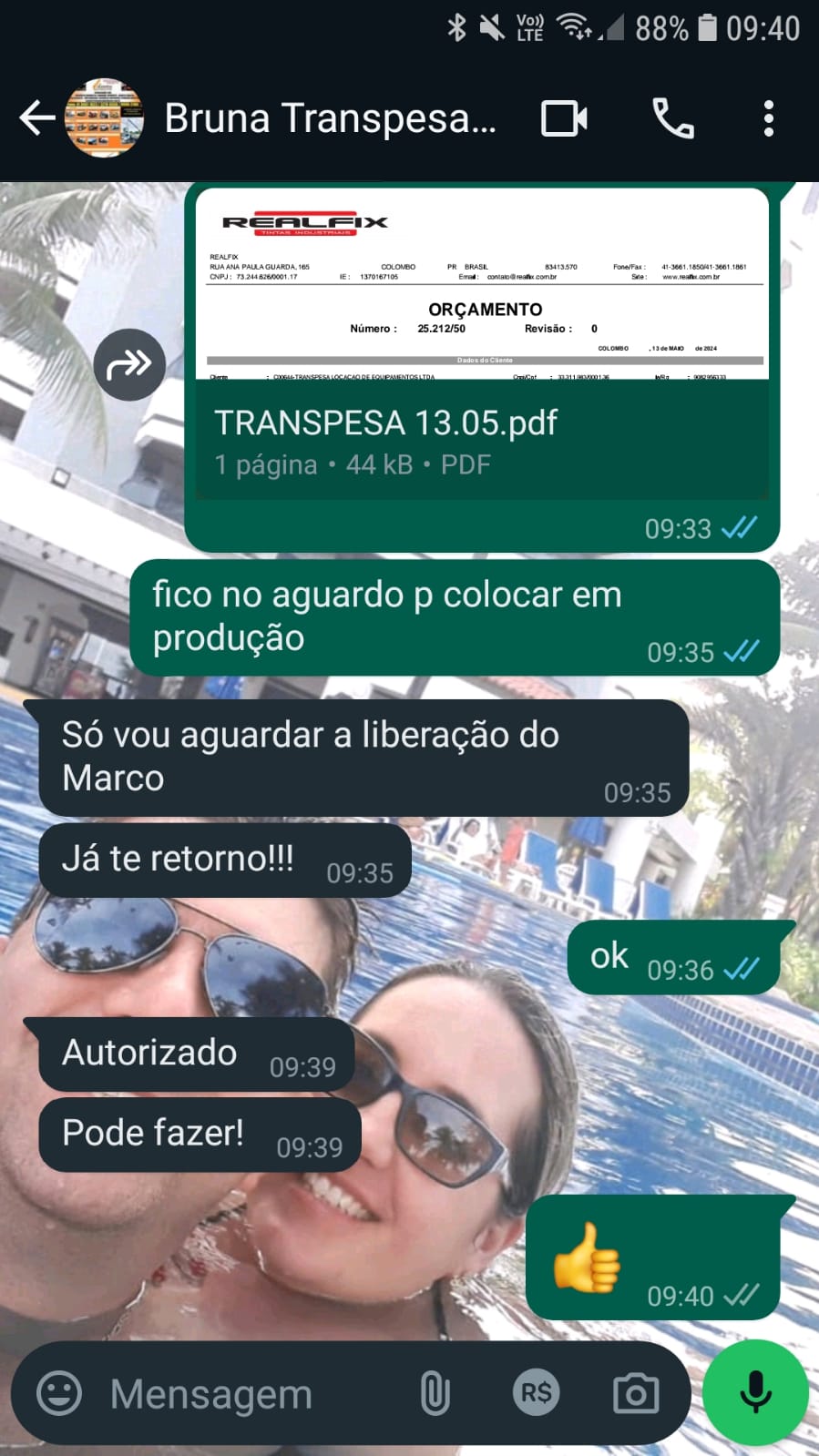
Task: Open the TRANSPESA 13.05.pdf document
Action: (482, 437)
